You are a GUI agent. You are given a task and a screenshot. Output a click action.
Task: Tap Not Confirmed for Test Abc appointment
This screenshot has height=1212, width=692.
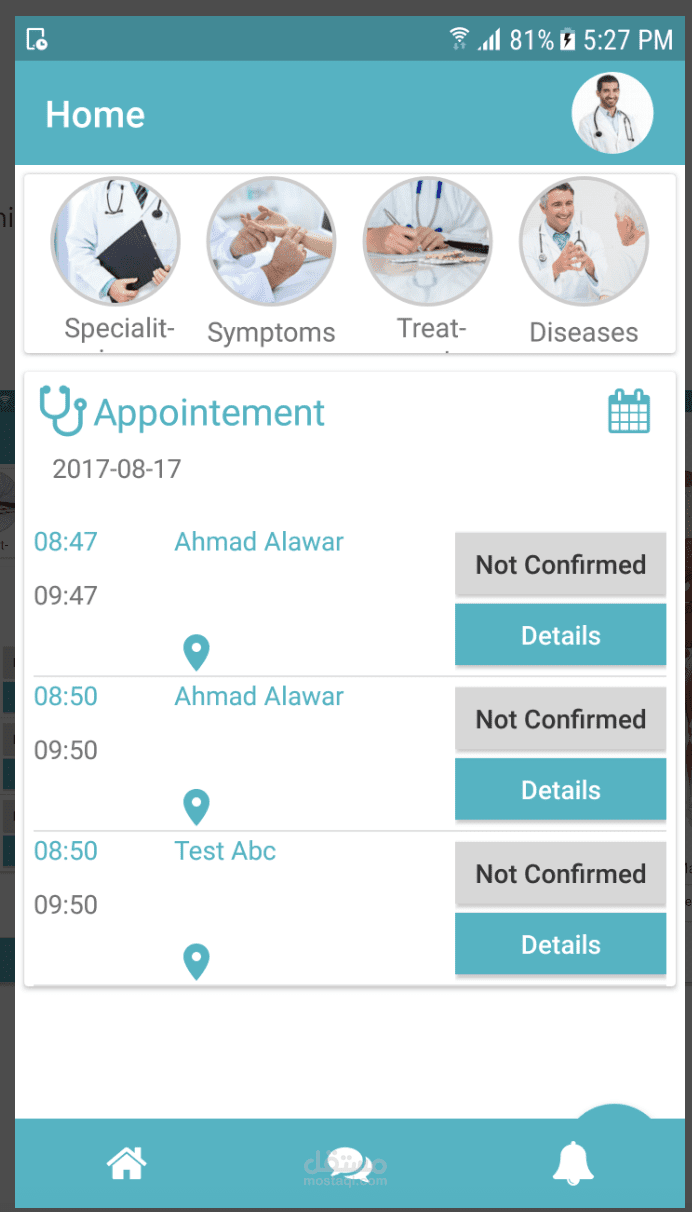point(560,873)
